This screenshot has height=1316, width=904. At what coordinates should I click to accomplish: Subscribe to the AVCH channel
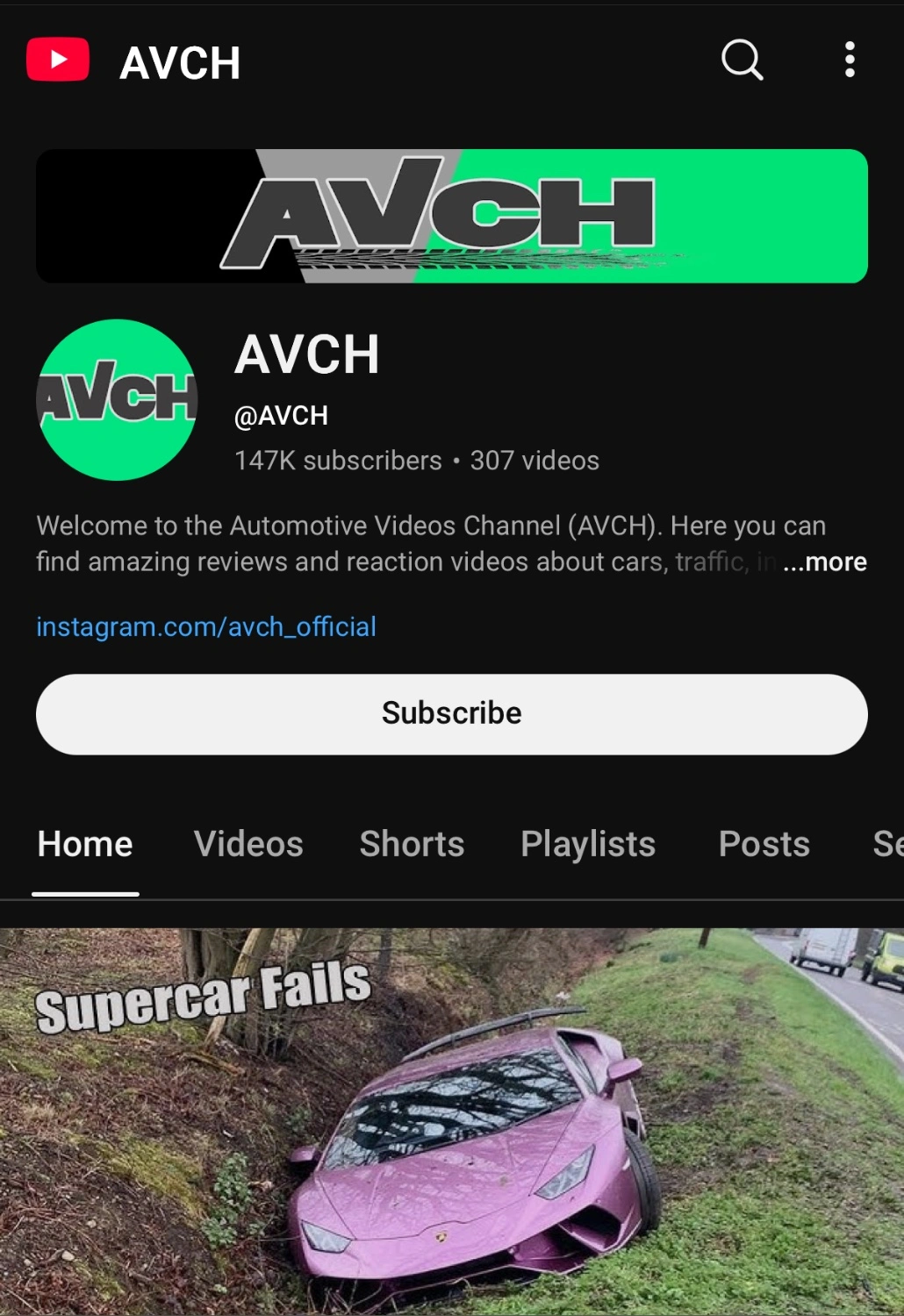pos(452,713)
